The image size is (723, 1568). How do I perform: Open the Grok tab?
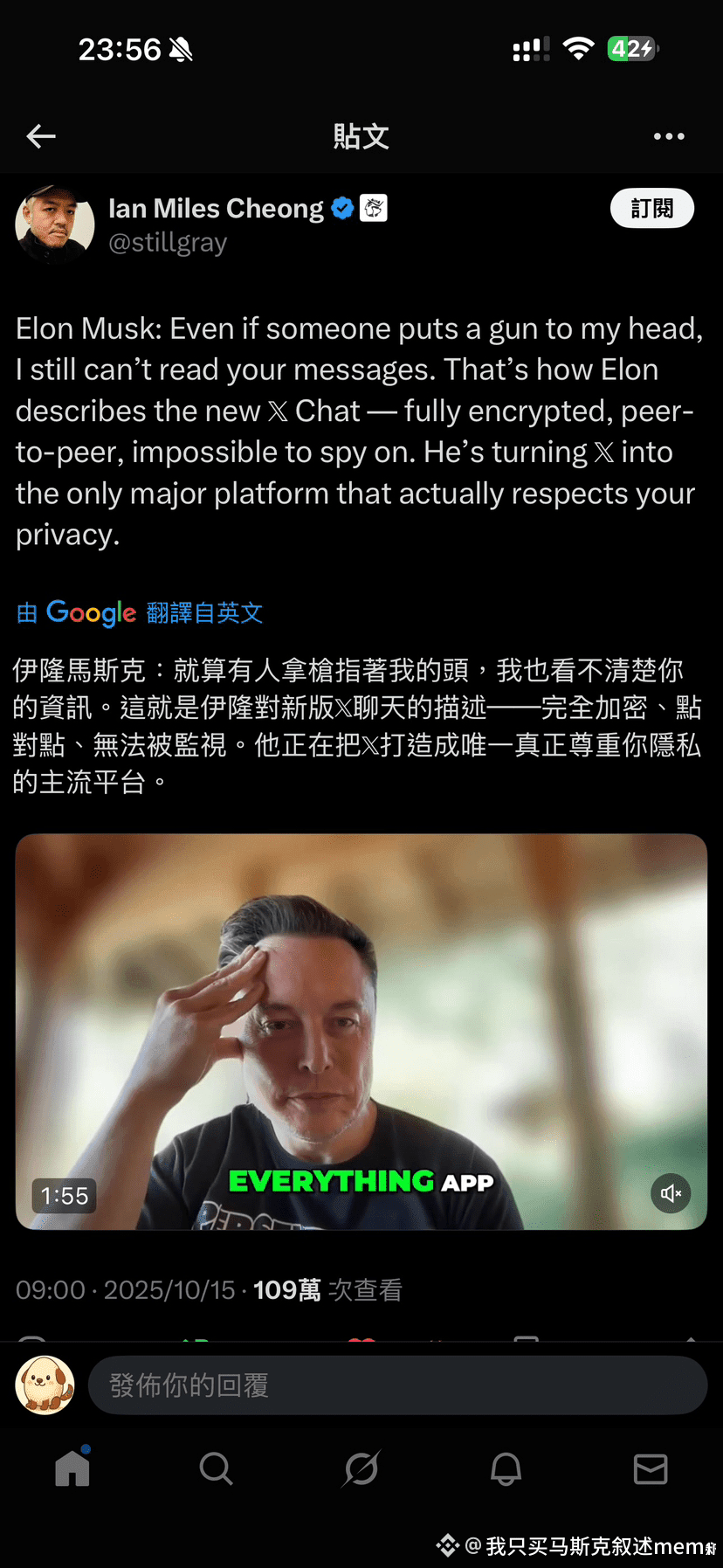(x=361, y=1468)
